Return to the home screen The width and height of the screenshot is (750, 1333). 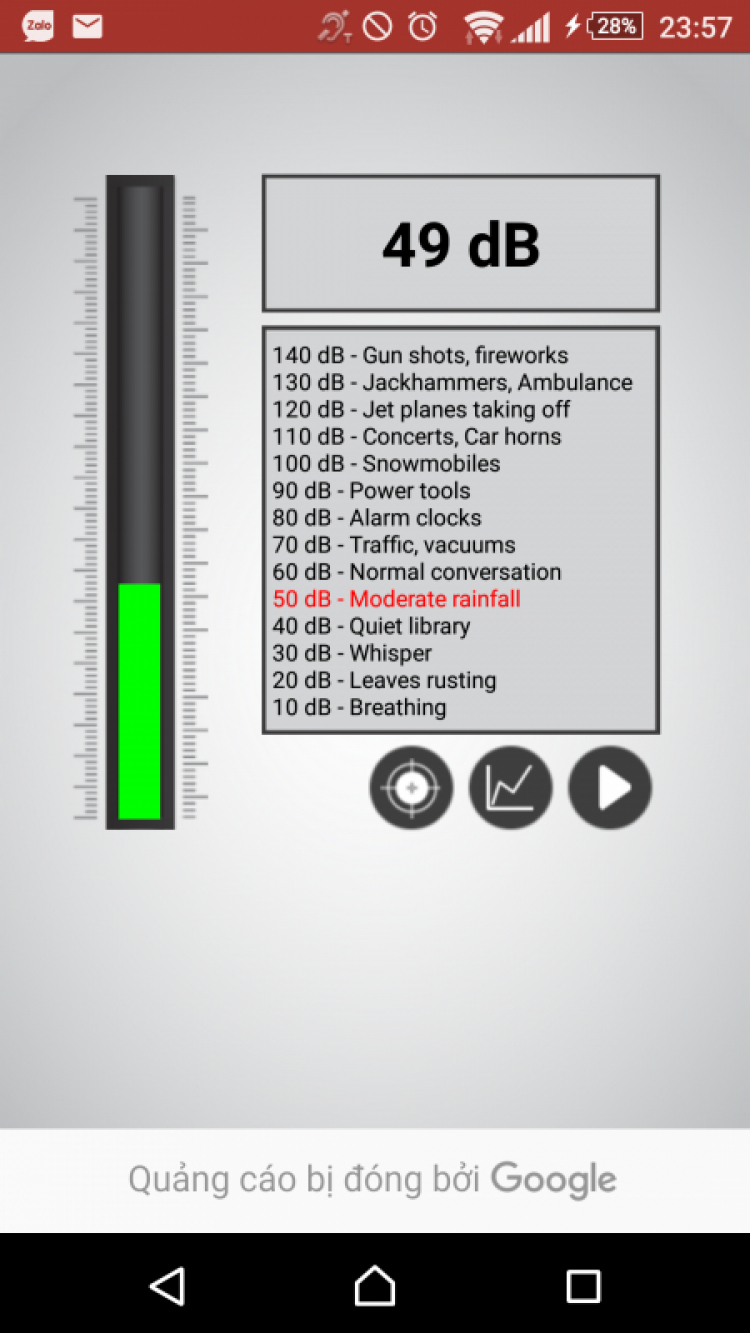(x=375, y=1285)
